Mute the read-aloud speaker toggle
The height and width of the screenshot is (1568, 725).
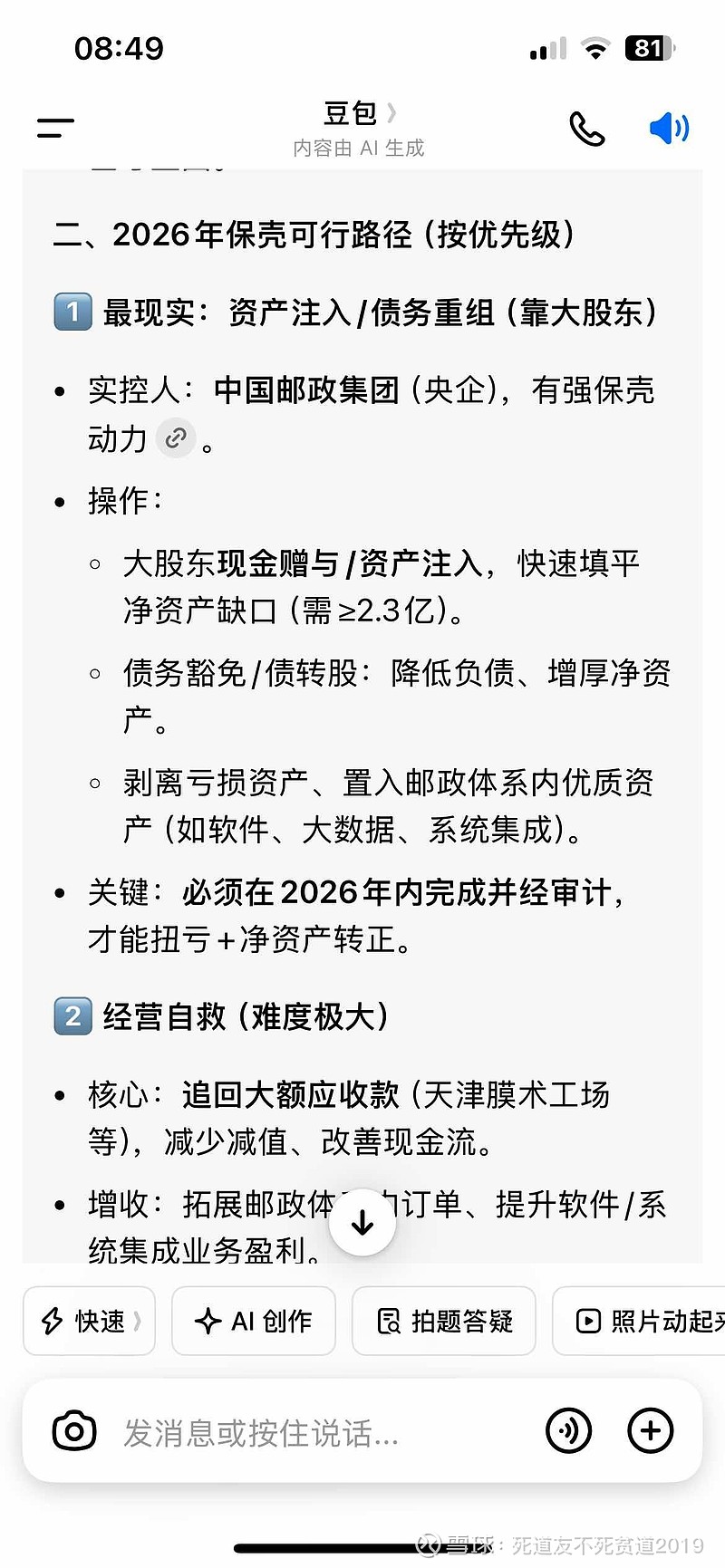668,127
